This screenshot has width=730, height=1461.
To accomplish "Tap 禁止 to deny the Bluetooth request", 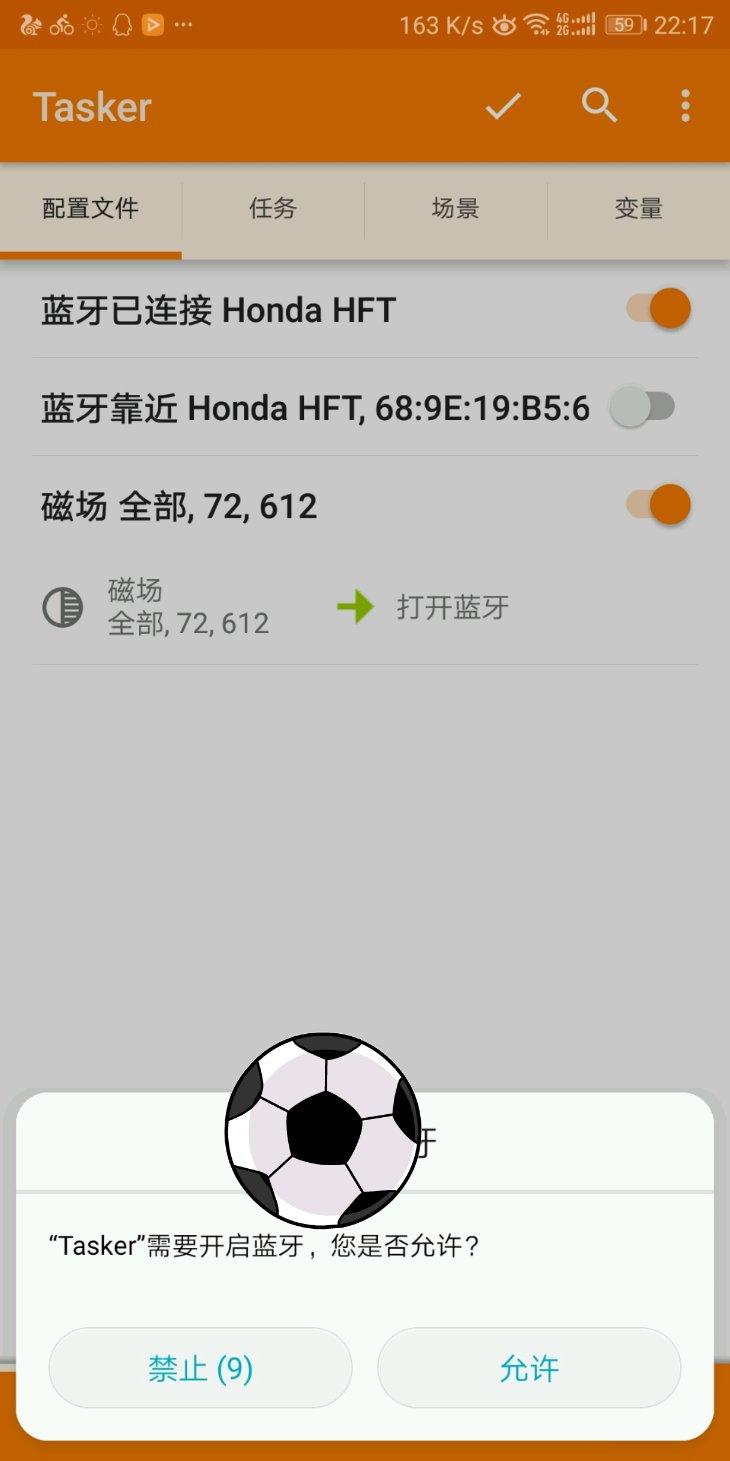I will click(200, 1368).
